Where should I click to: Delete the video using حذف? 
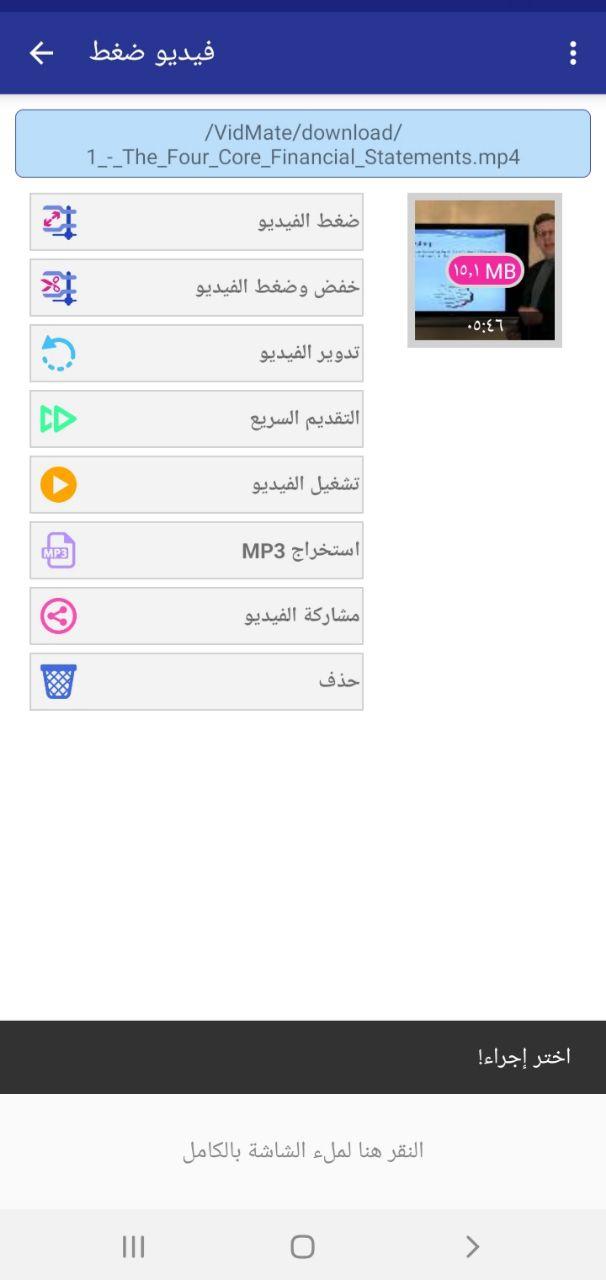pyautogui.click(x=197, y=682)
